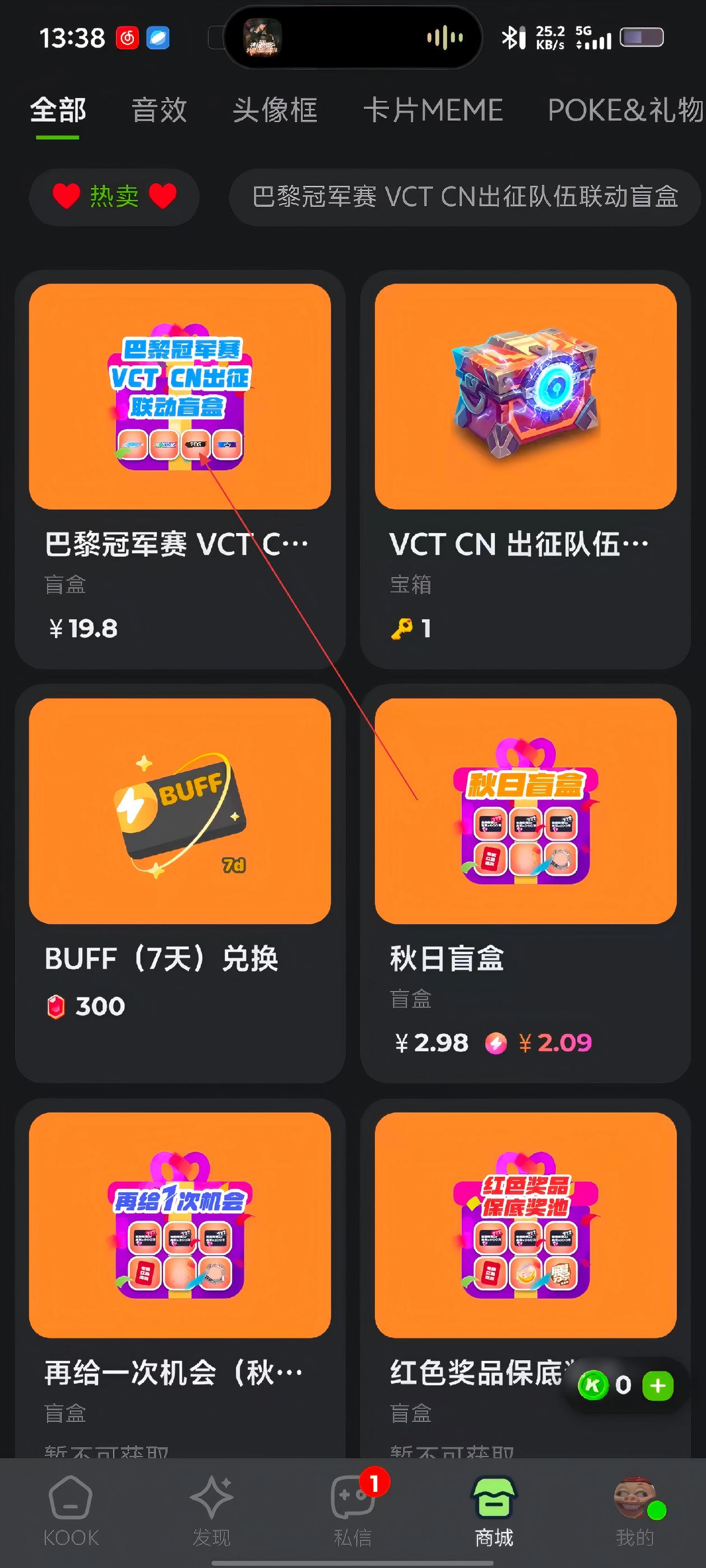Tap the green plus to top up coins
The image size is (706, 1568).
[657, 1386]
